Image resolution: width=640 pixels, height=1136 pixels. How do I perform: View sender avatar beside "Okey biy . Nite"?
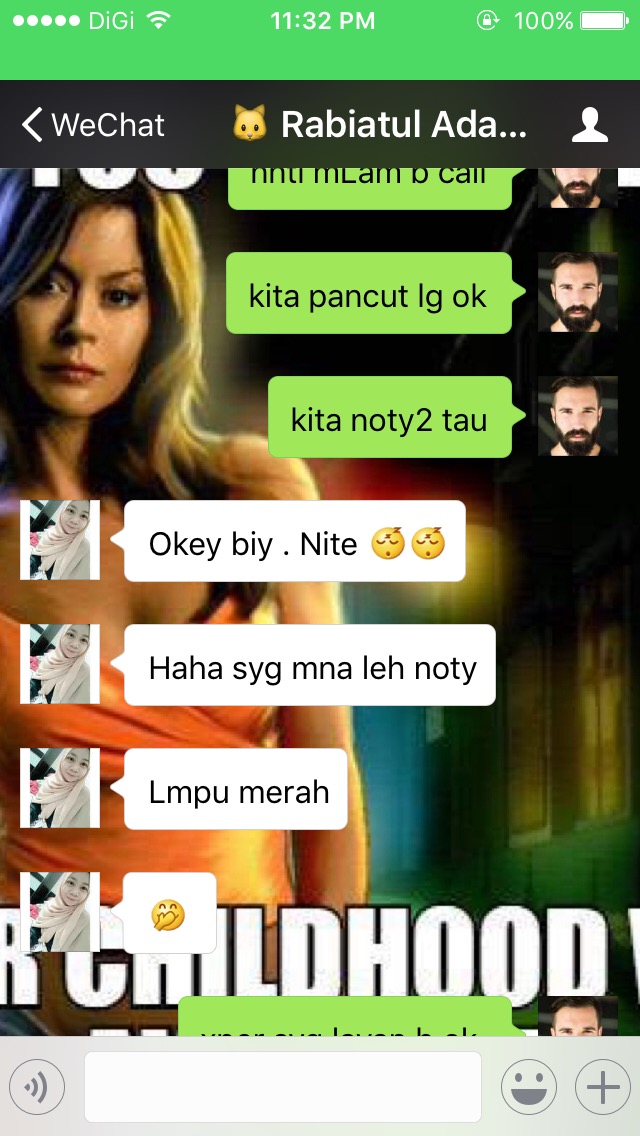pos(60,540)
